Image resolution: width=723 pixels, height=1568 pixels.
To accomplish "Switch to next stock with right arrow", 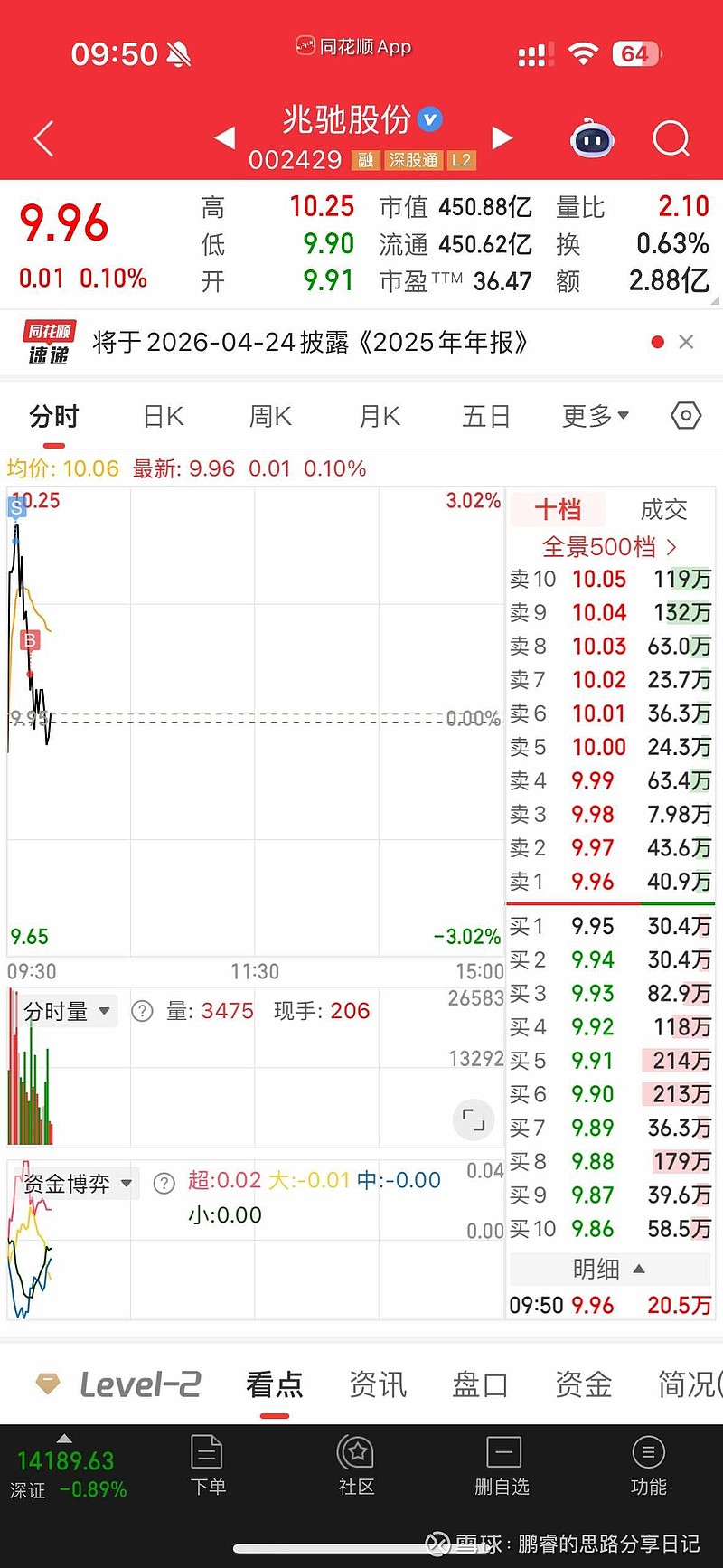I will coord(503,137).
